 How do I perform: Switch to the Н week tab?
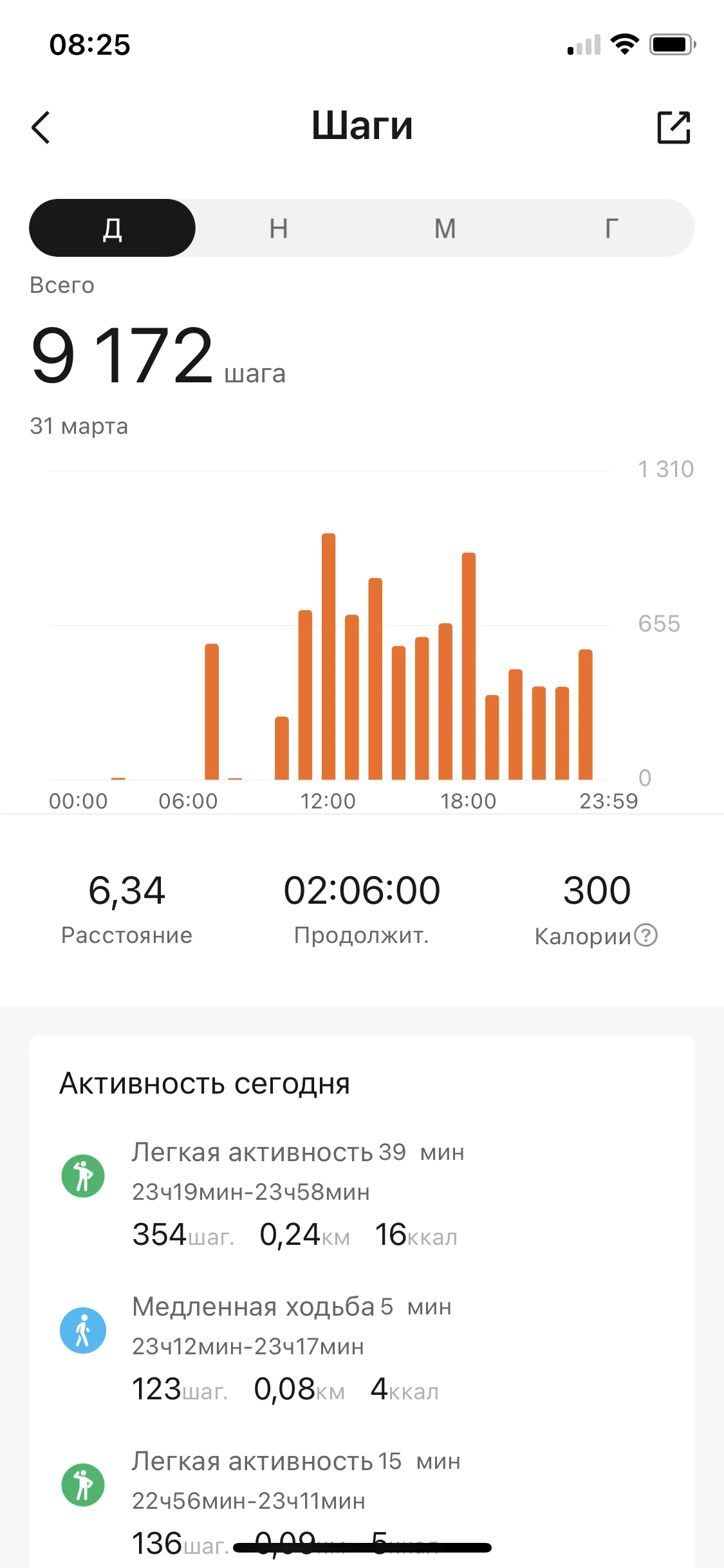point(279,228)
